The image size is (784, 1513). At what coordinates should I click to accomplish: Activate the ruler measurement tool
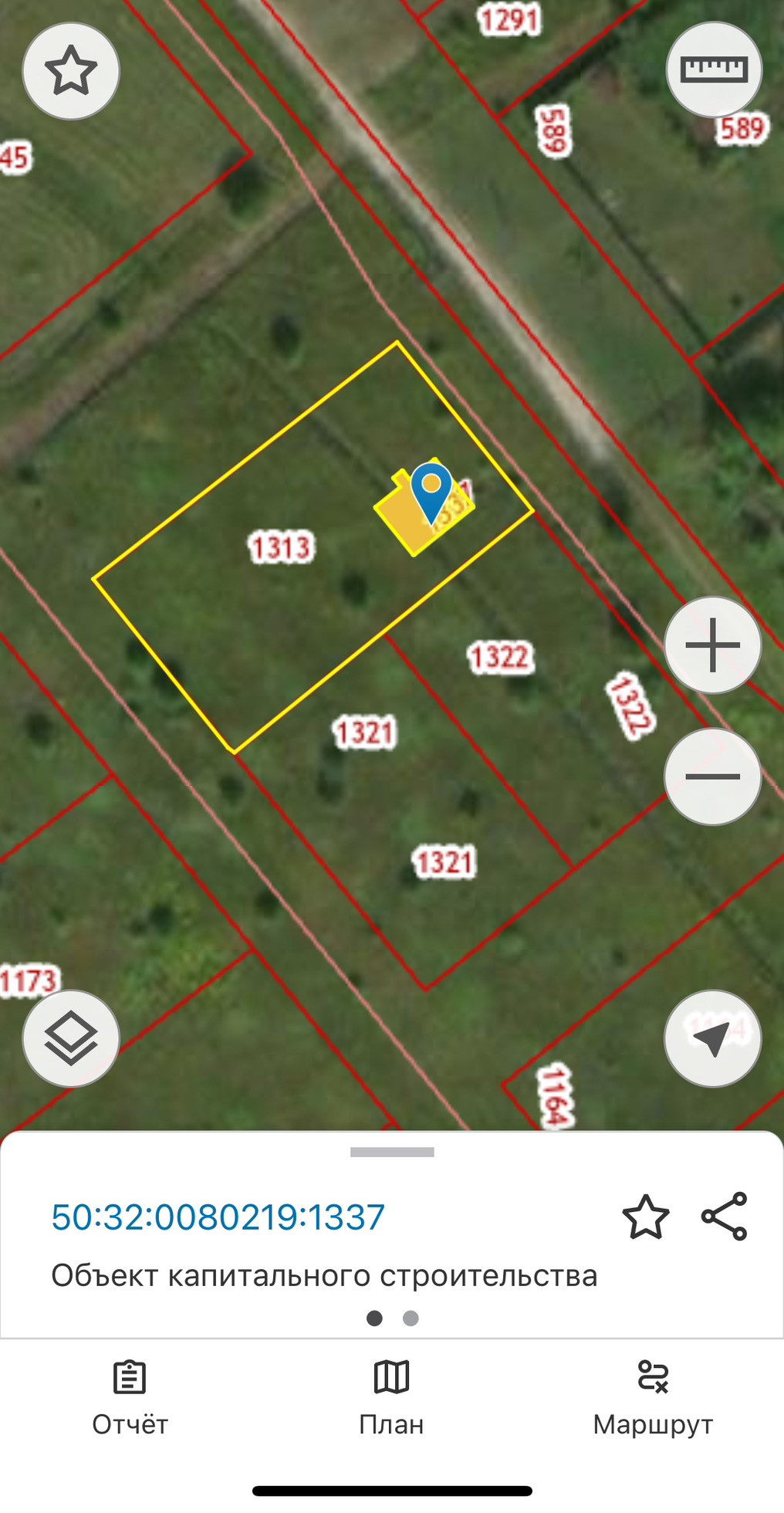tap(714, 70)
